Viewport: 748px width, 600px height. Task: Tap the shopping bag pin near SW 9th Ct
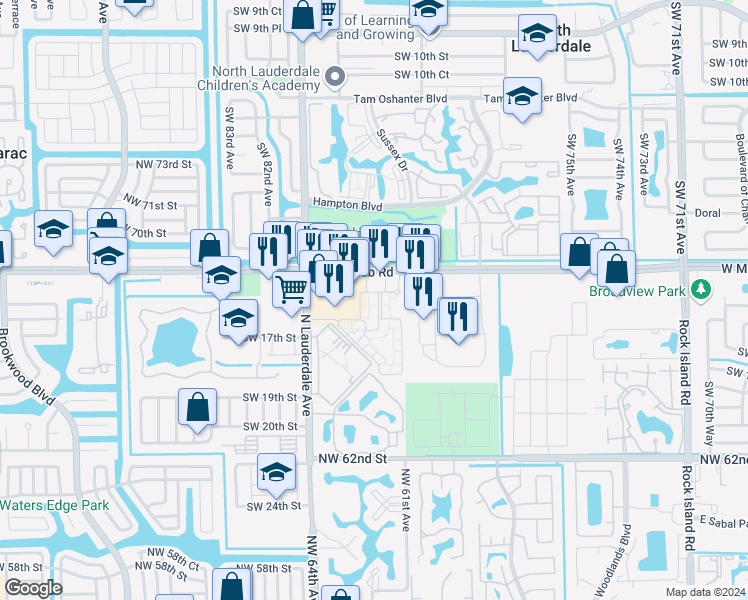(301, 16)
